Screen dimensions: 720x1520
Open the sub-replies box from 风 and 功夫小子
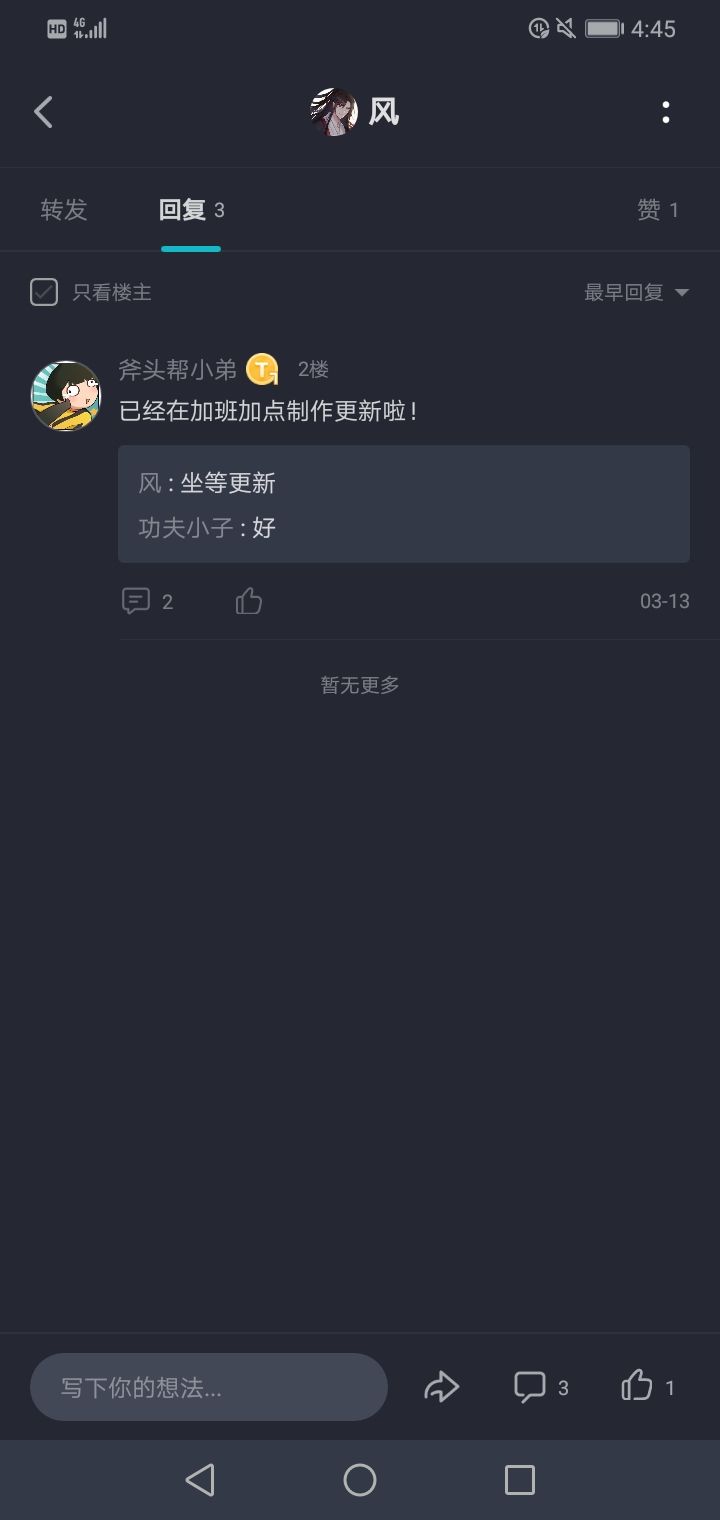[404, 504]
